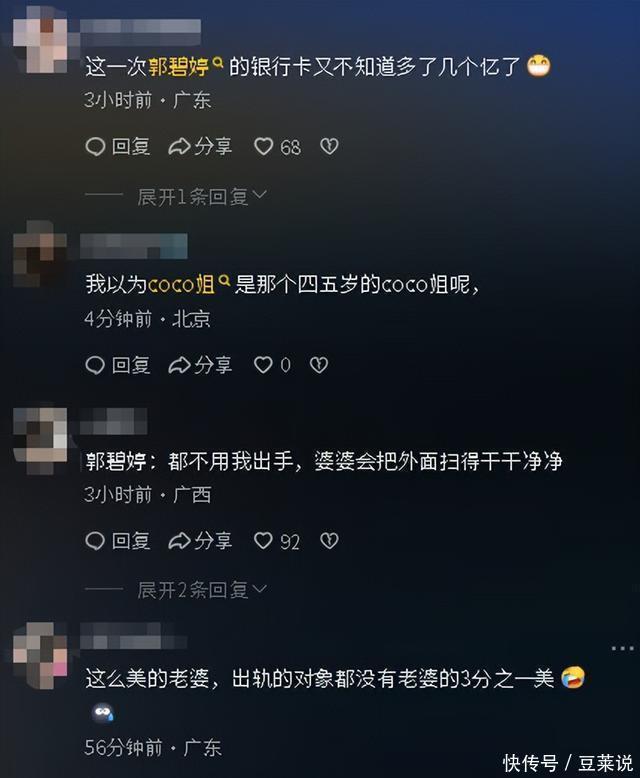Open avatar of the 银行卡 commenter
This screenshot has width=640, height=778.
42,32
